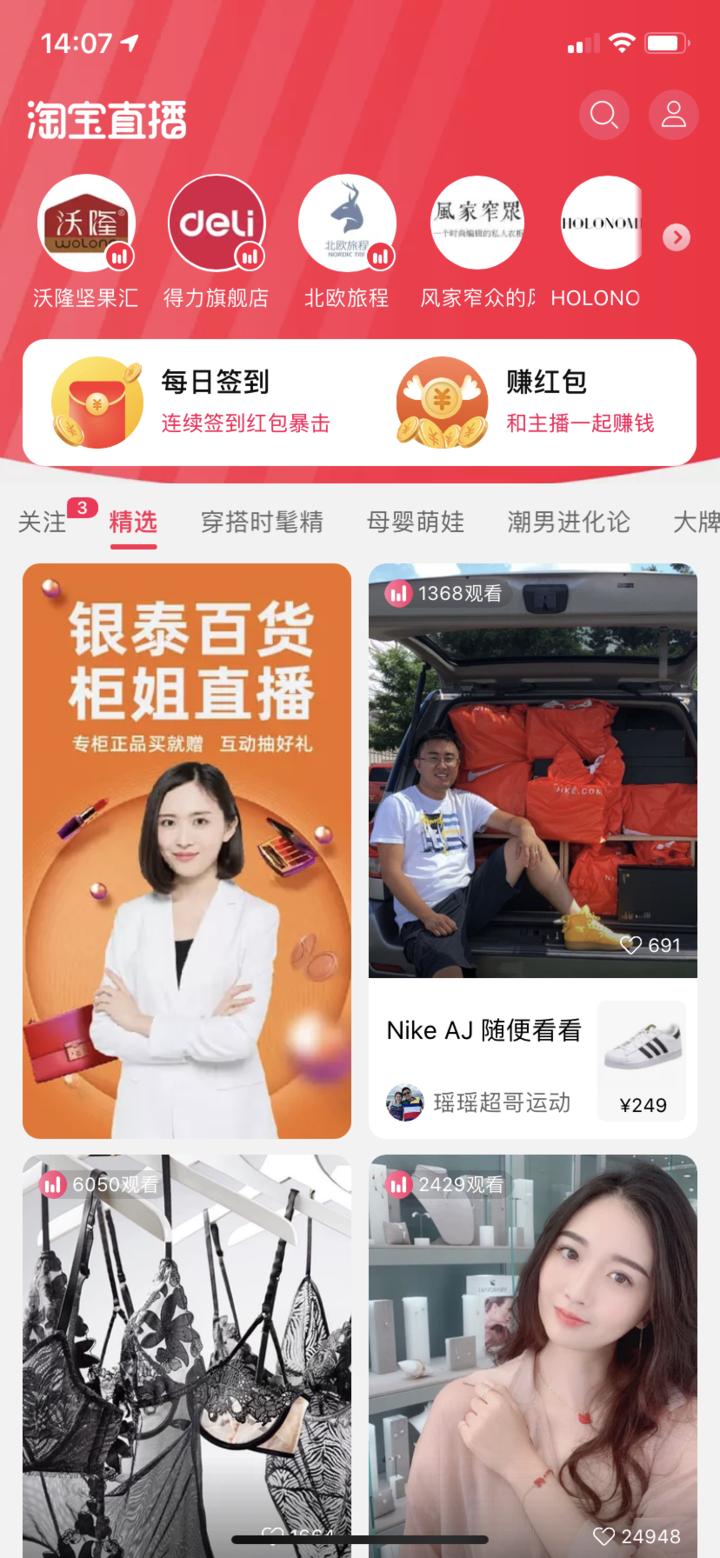The image size is (720, 1558).
Task: Switch to the 潮男进化论 tab
Action: click(x=569, y=521)
